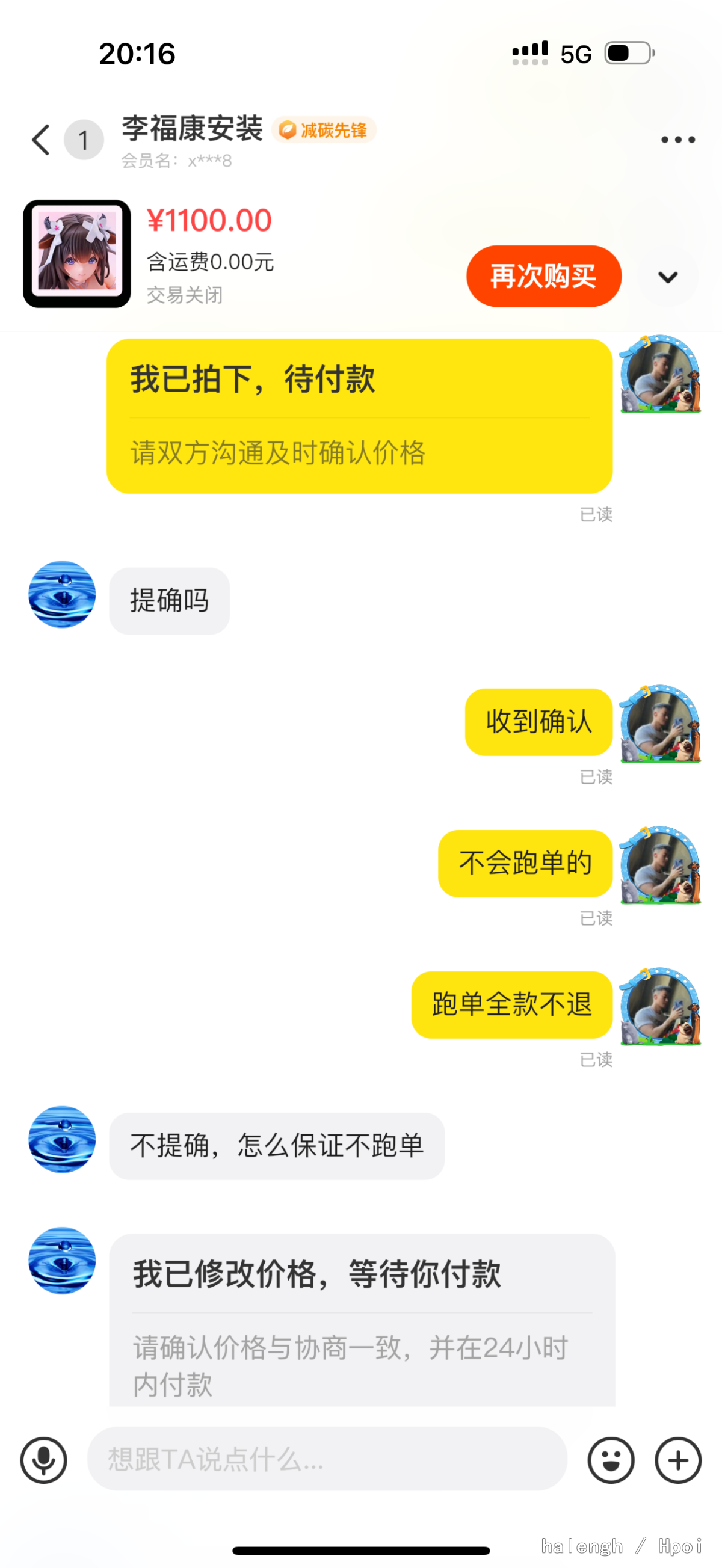The image size is (722, 1568).
Task: Open the plus attachment menu
Action: [677, 1460]
